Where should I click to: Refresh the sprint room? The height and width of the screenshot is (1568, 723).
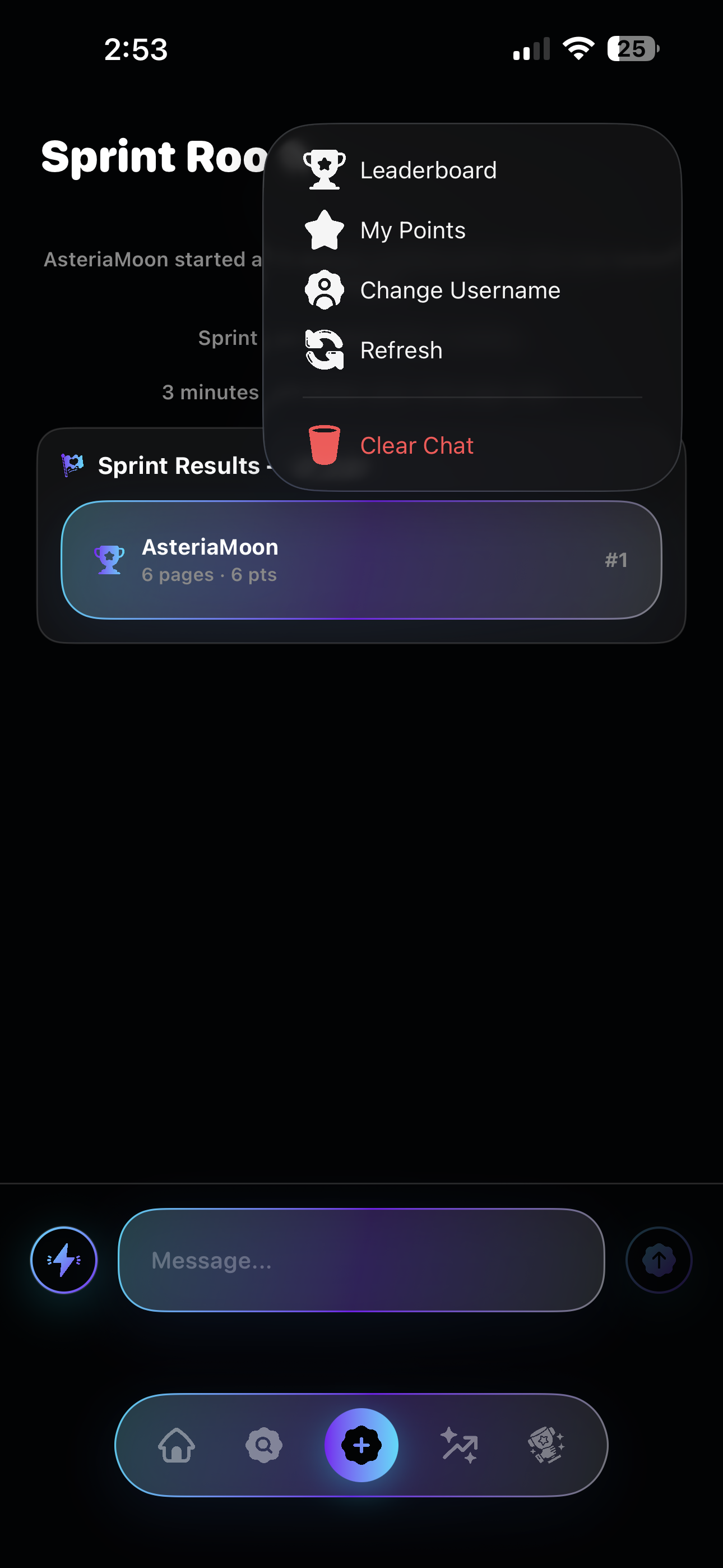coord(472,350)
